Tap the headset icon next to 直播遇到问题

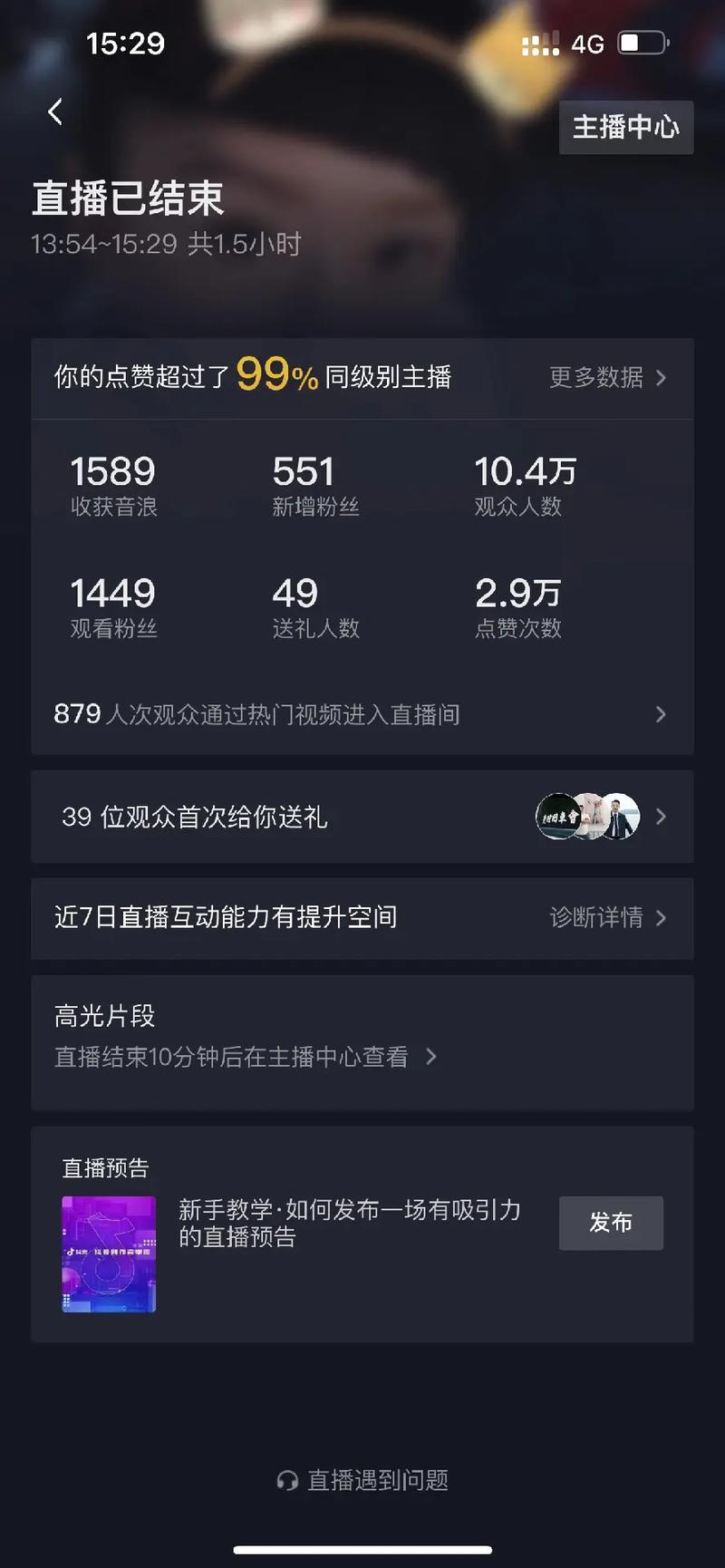coord(288,1480)
